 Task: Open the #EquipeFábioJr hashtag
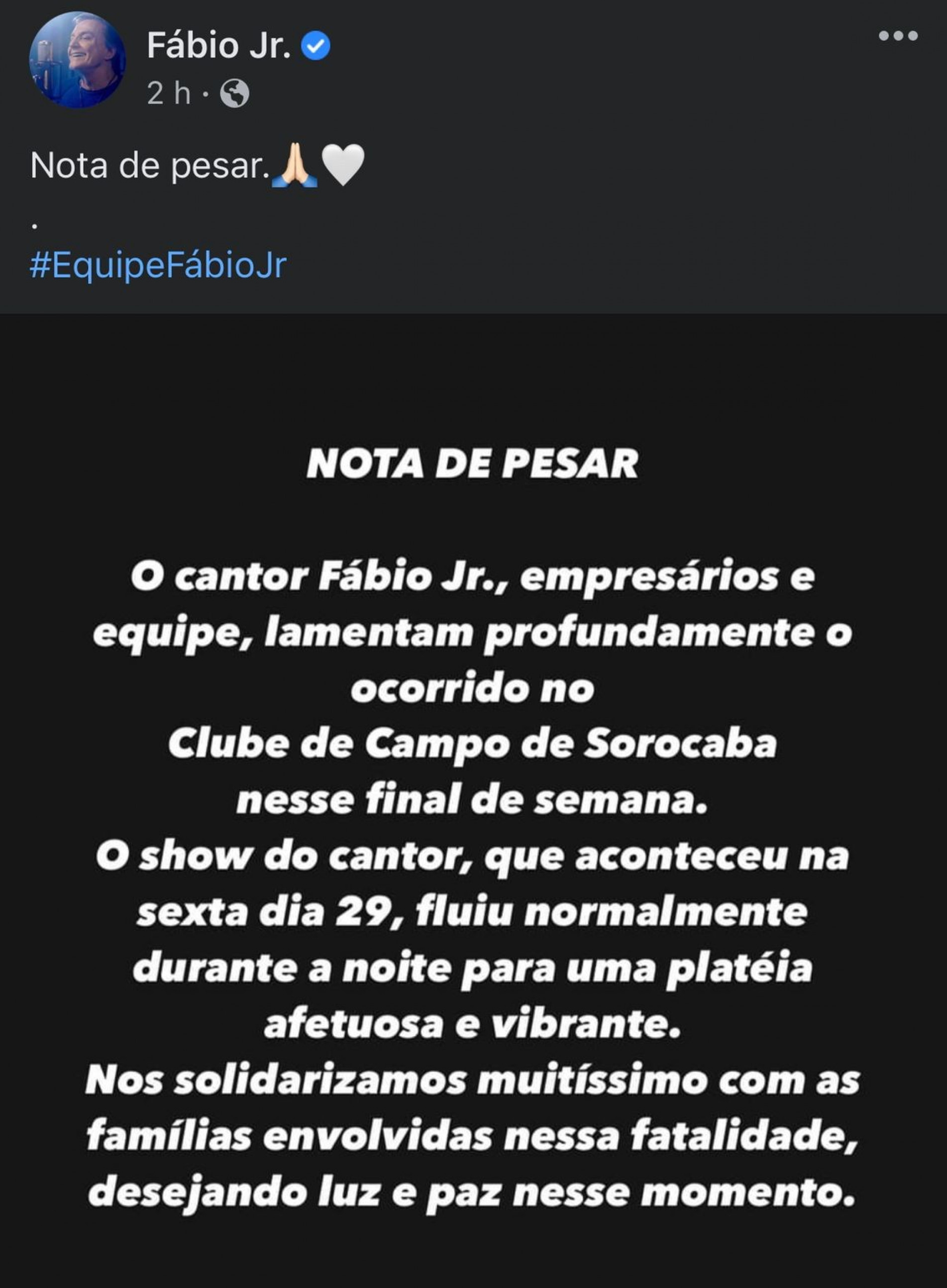click(158, 265)
